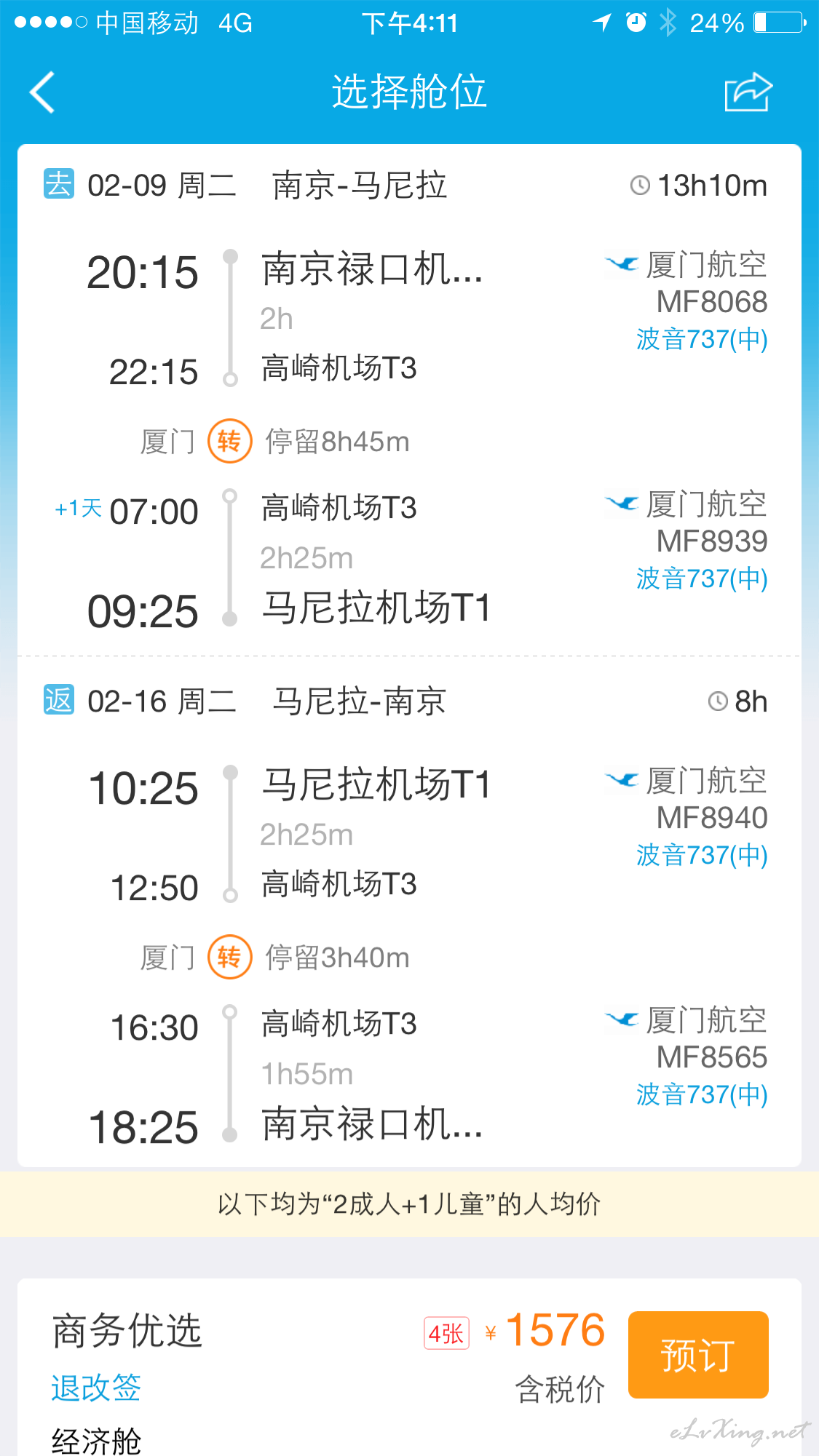
Task: View 波音737(中) aircraft info for MF8940
Action: click(702, 855)
